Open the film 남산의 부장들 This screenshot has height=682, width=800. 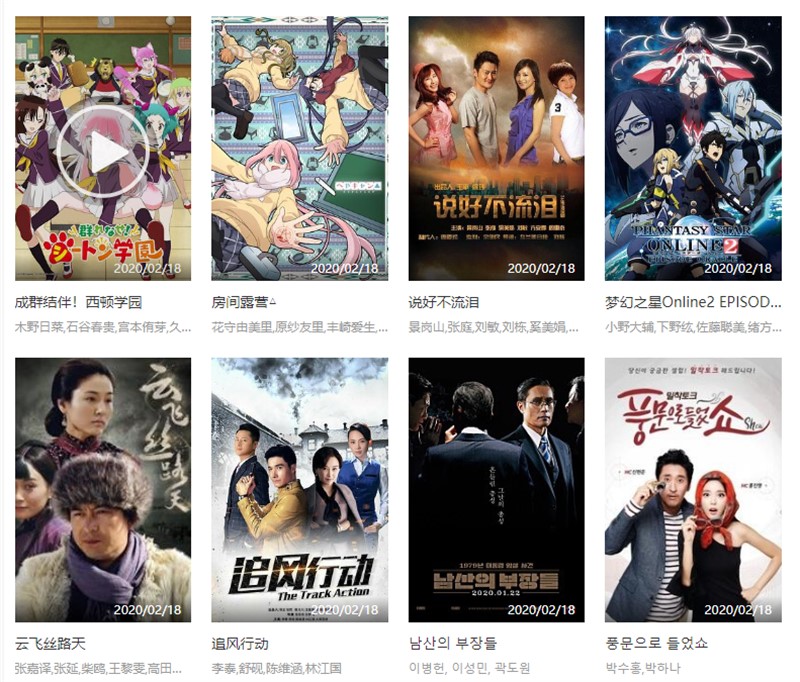[x=496, y=490]
